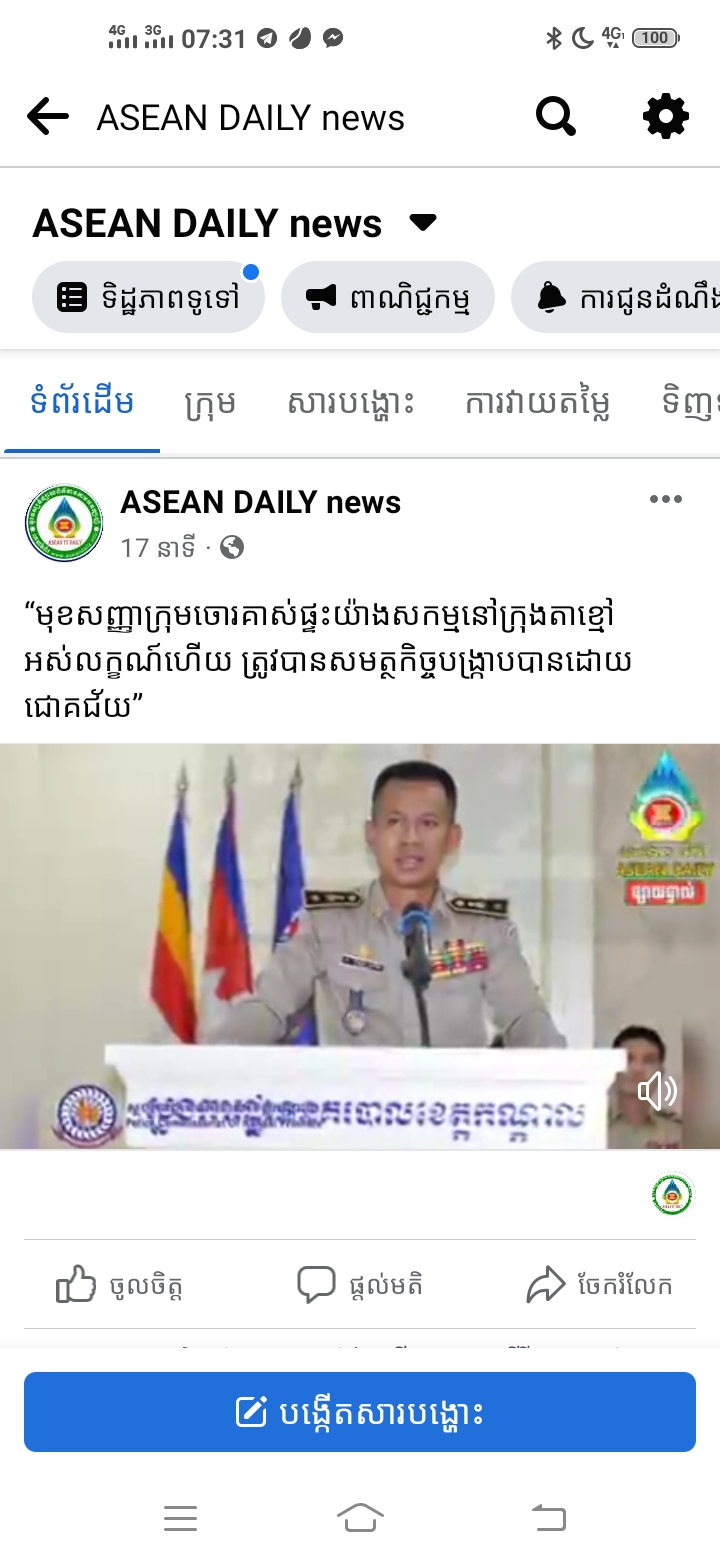Screen dimensions: 720x1560
Task: Create a post with បង្កើតសារបង្ហោះ
Action: (360, 1412)
